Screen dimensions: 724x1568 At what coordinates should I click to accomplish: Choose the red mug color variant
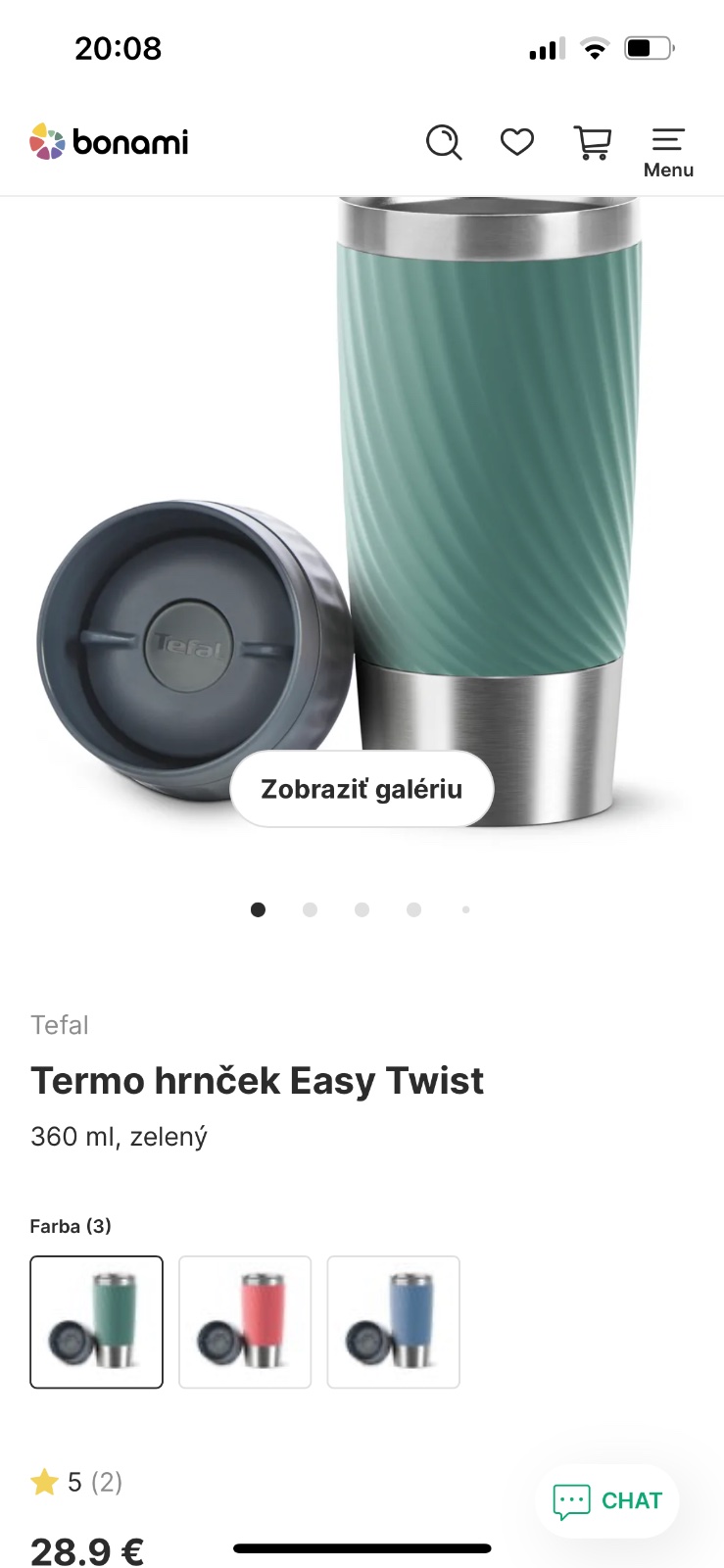[x=245, y=1322]
